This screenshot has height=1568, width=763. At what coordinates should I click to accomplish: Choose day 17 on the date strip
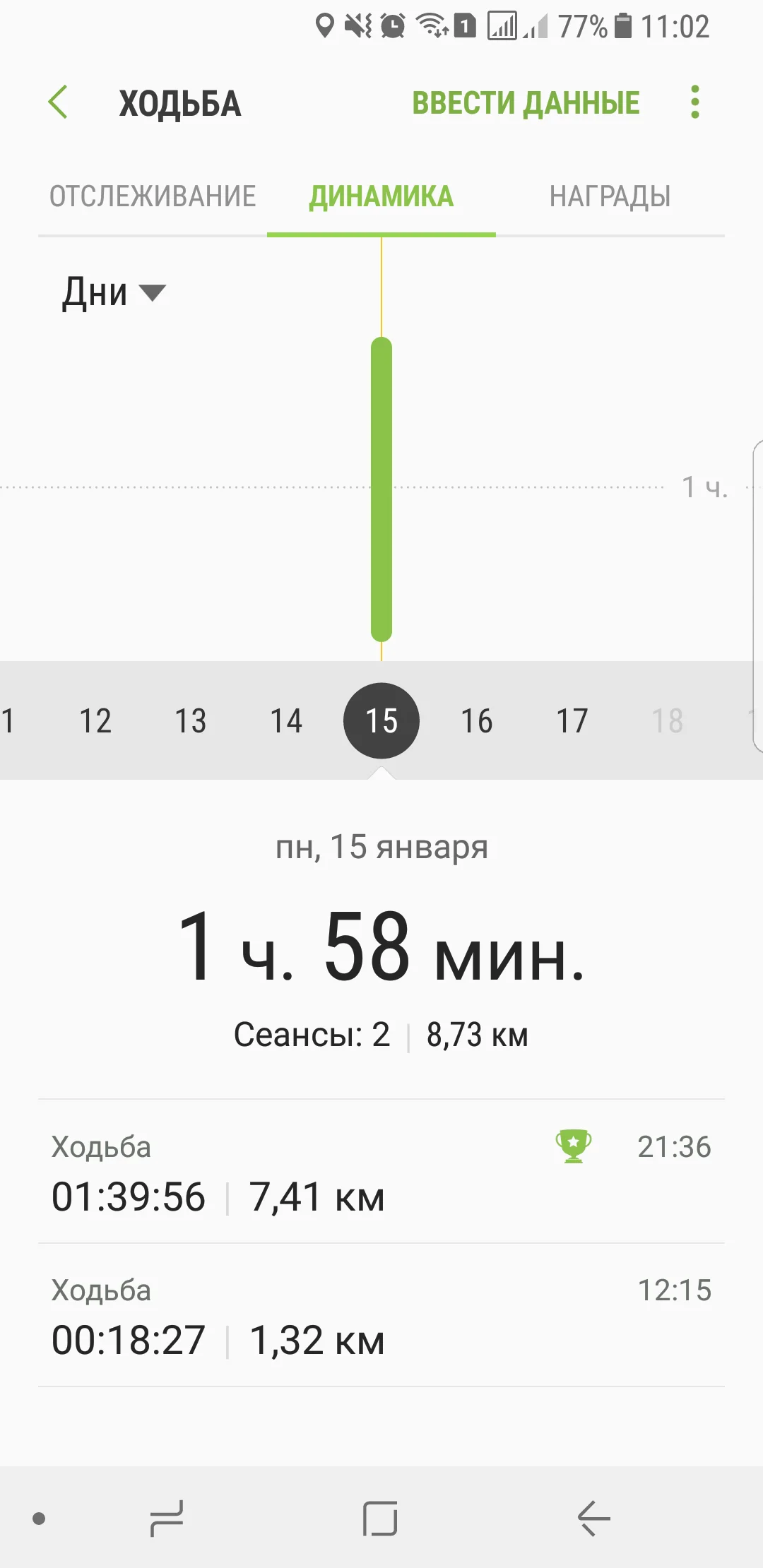572,721
